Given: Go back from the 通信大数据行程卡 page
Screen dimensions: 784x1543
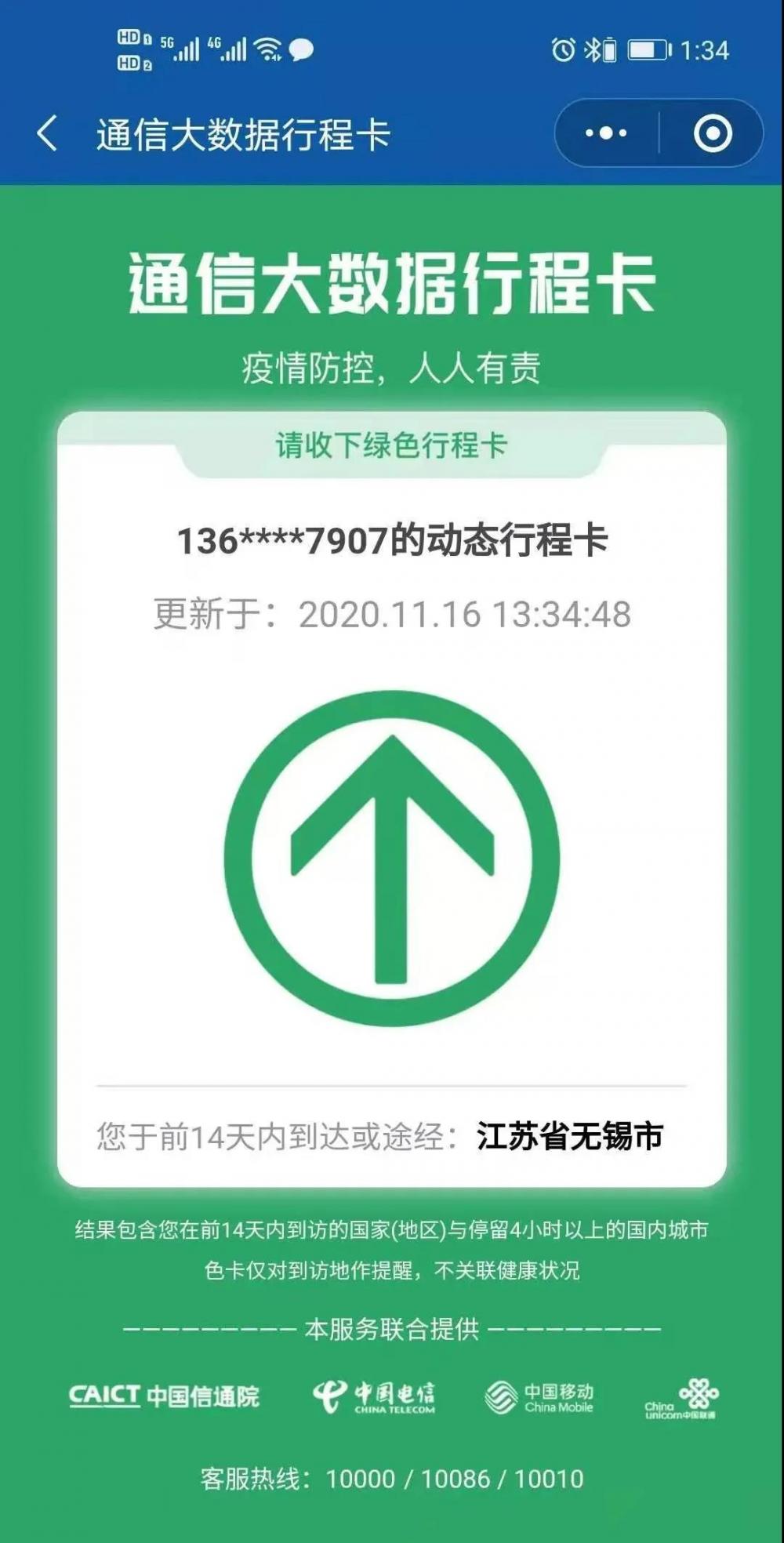Looking at the screenshot, I should click(47, 133).
